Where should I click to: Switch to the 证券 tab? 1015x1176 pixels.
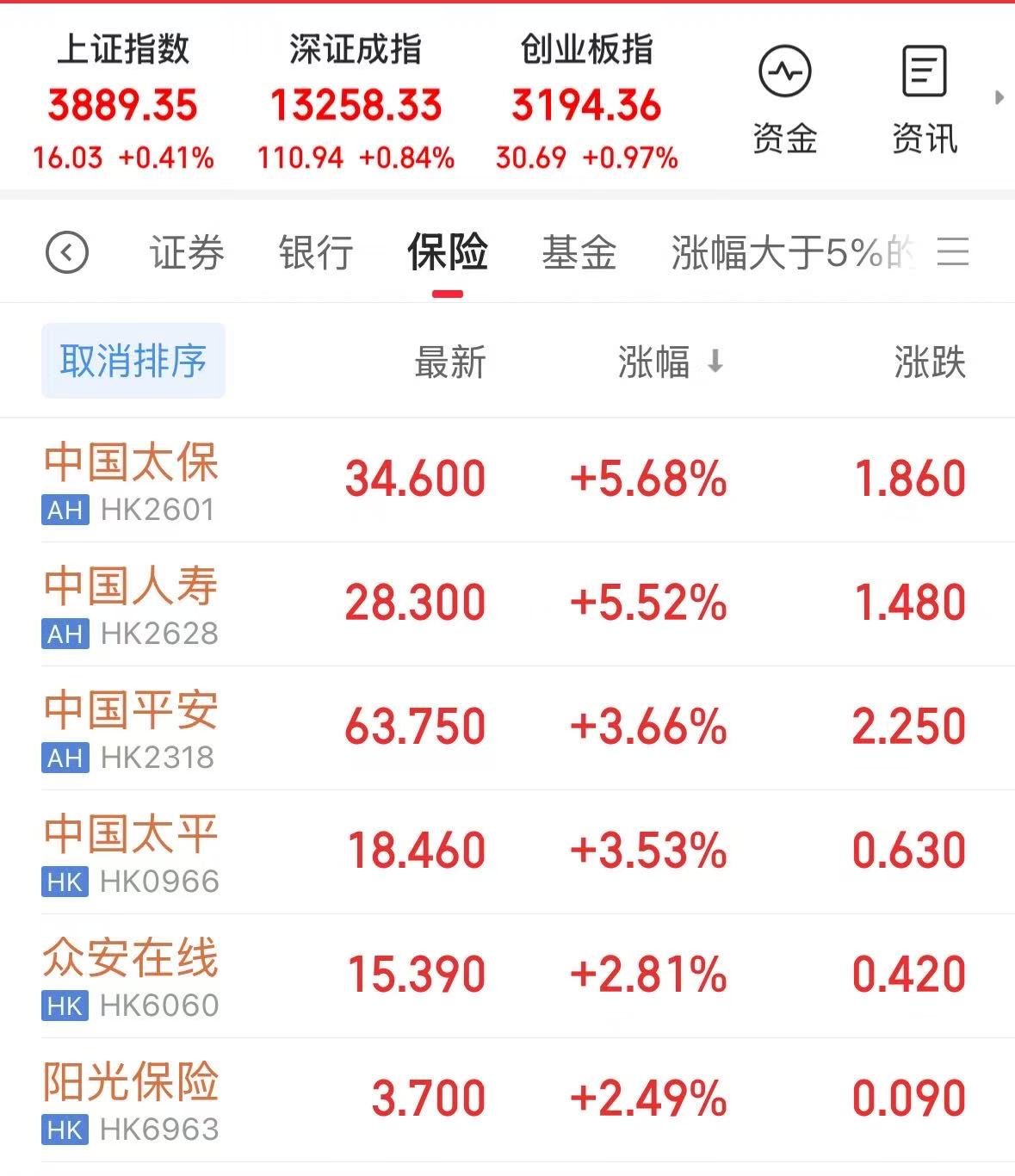coord(187,253)
